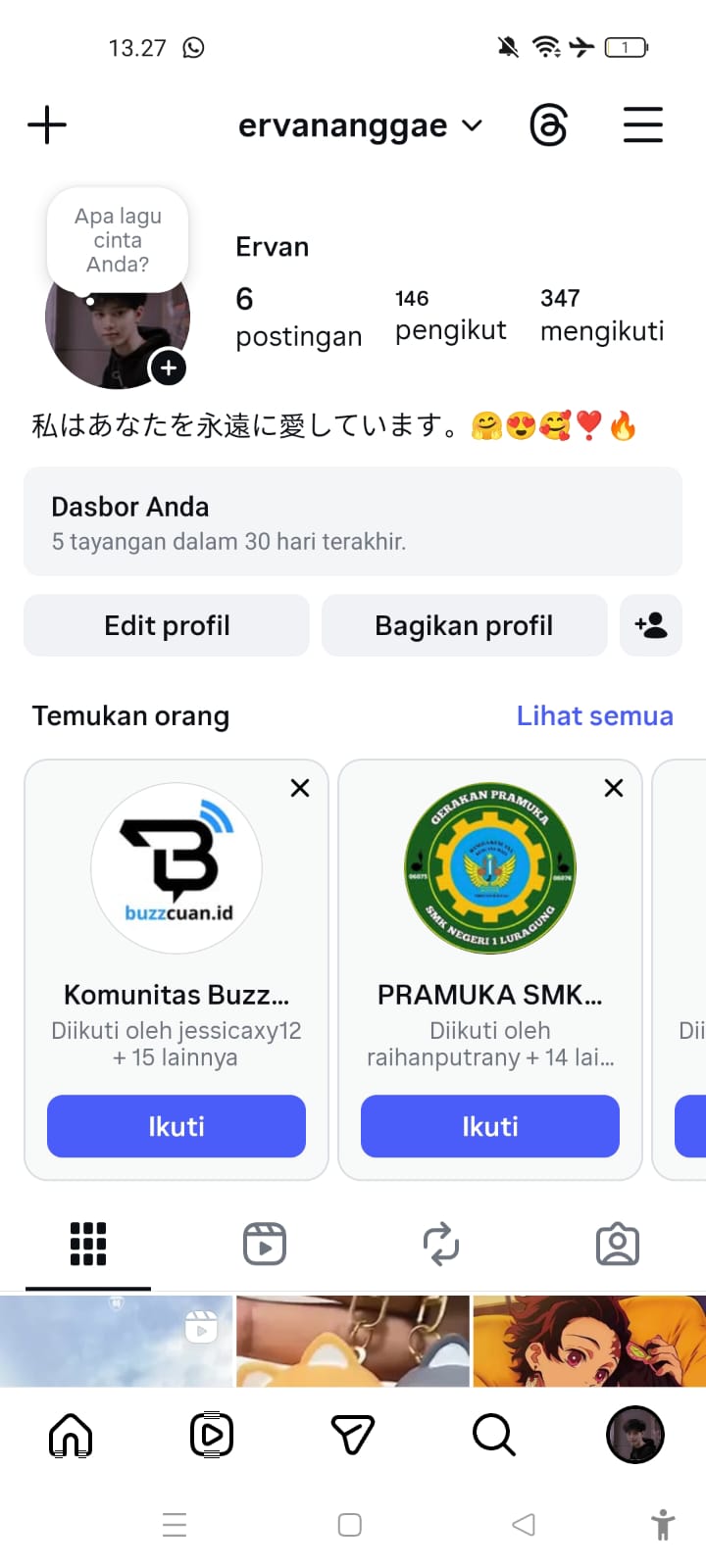Dismiss the Komunitas Buzz suggestion
Screen dimensions: 706x1568
(x=300, y=788)
